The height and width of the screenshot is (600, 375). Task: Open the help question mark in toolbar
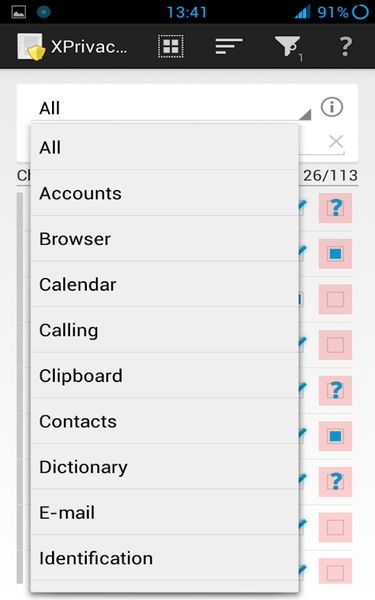(x=345, y=47)
